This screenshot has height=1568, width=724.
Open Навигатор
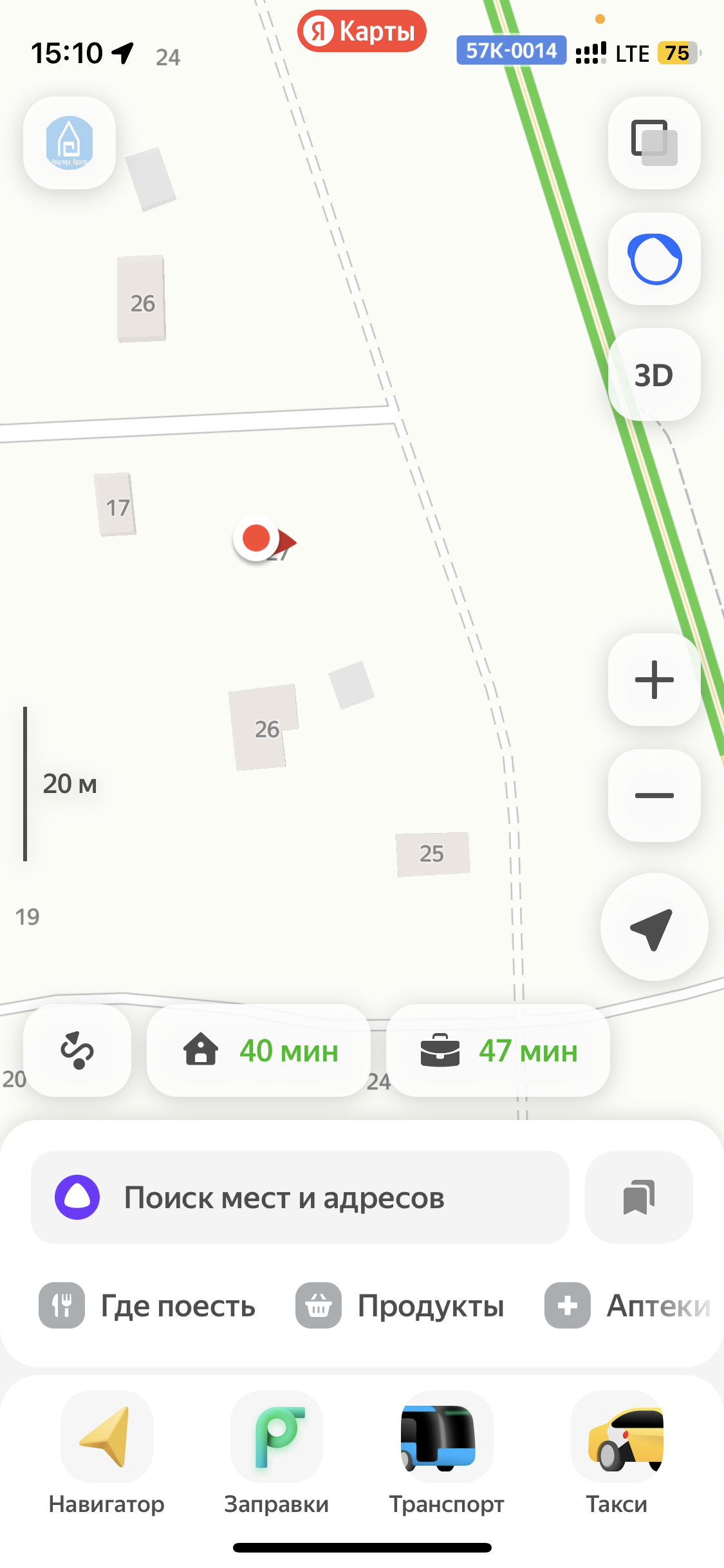107,1453
